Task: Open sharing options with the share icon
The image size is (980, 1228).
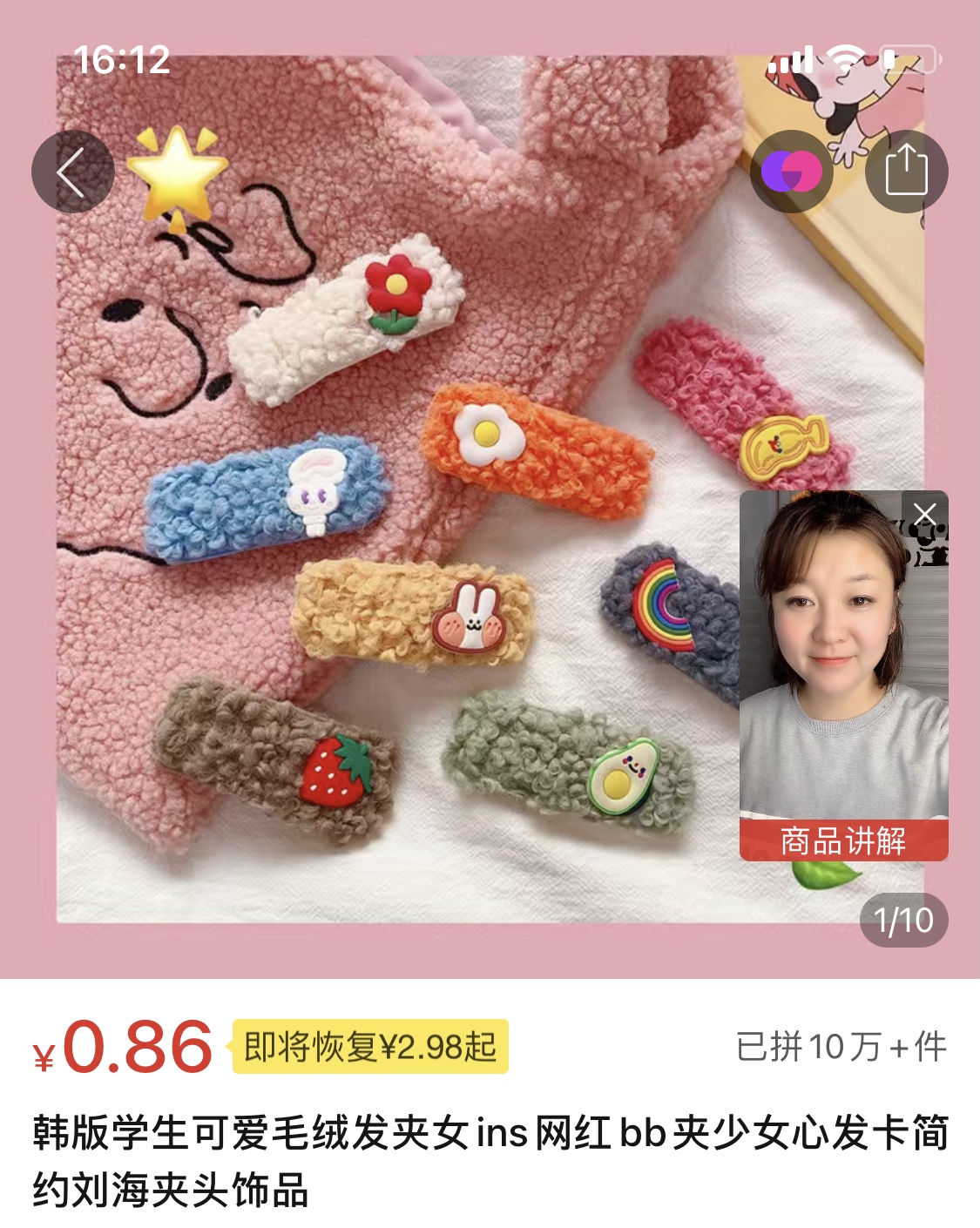Action: pos(906,171)
